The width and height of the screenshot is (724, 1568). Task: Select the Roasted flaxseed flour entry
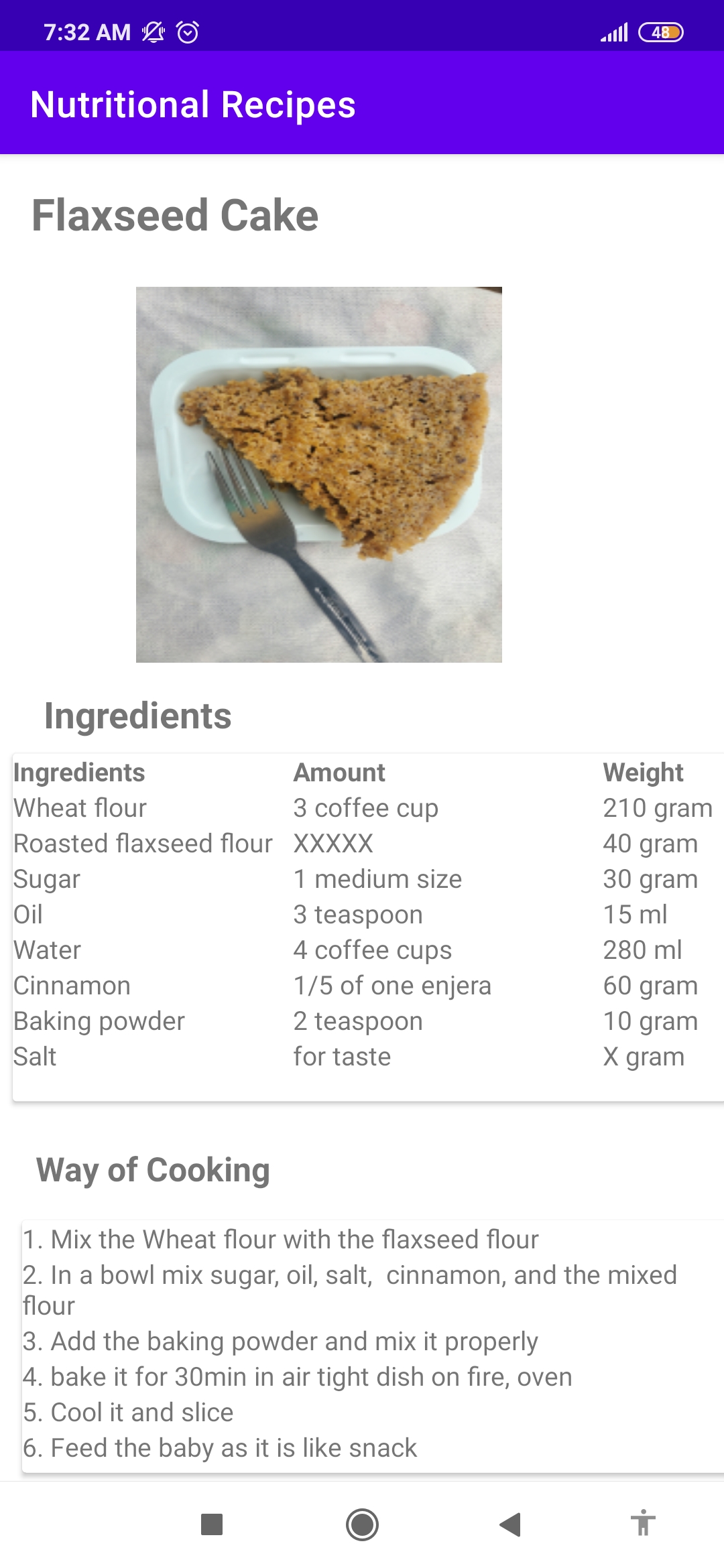coord(144,843)
